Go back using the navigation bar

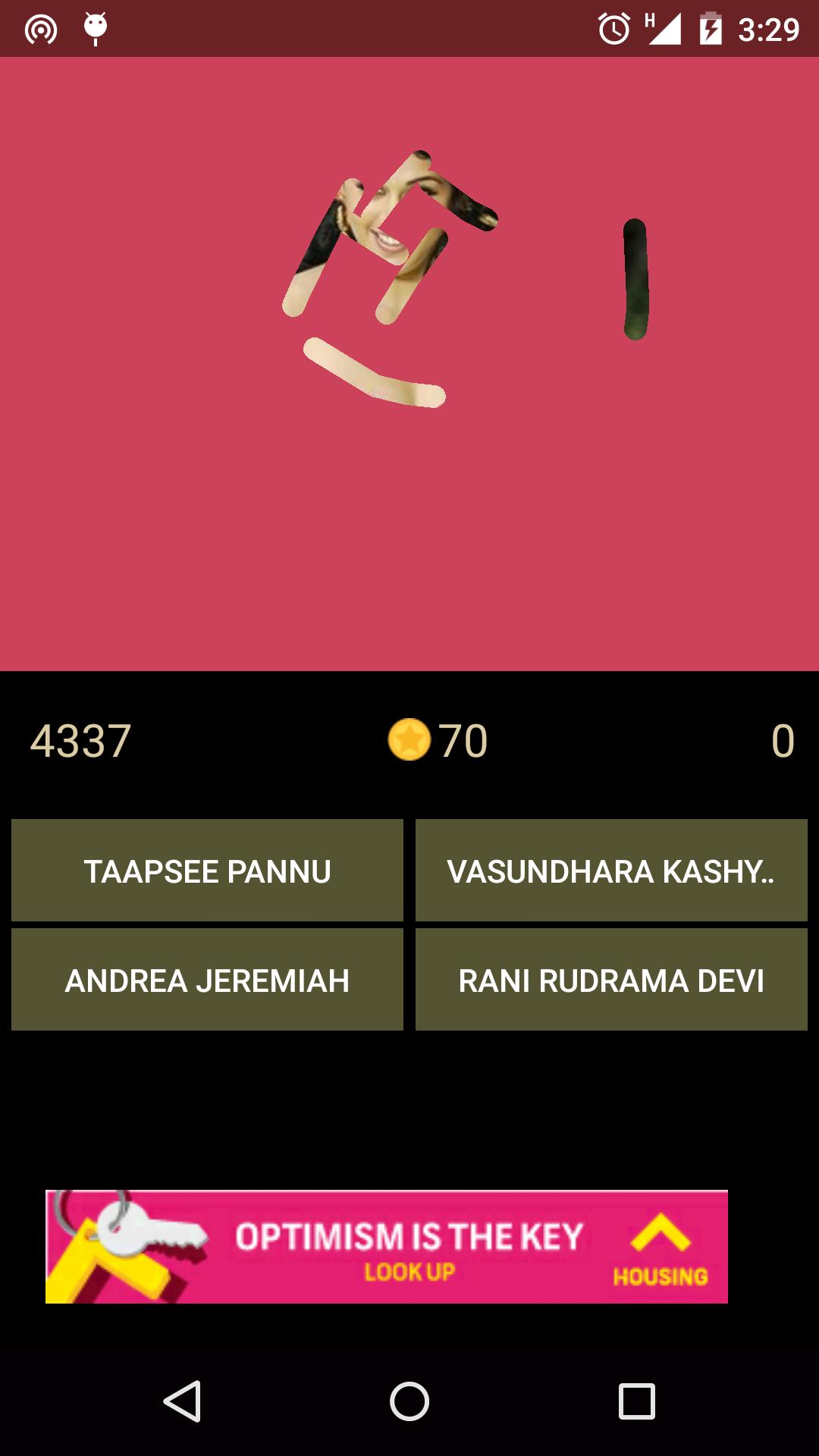(183, 1401)
